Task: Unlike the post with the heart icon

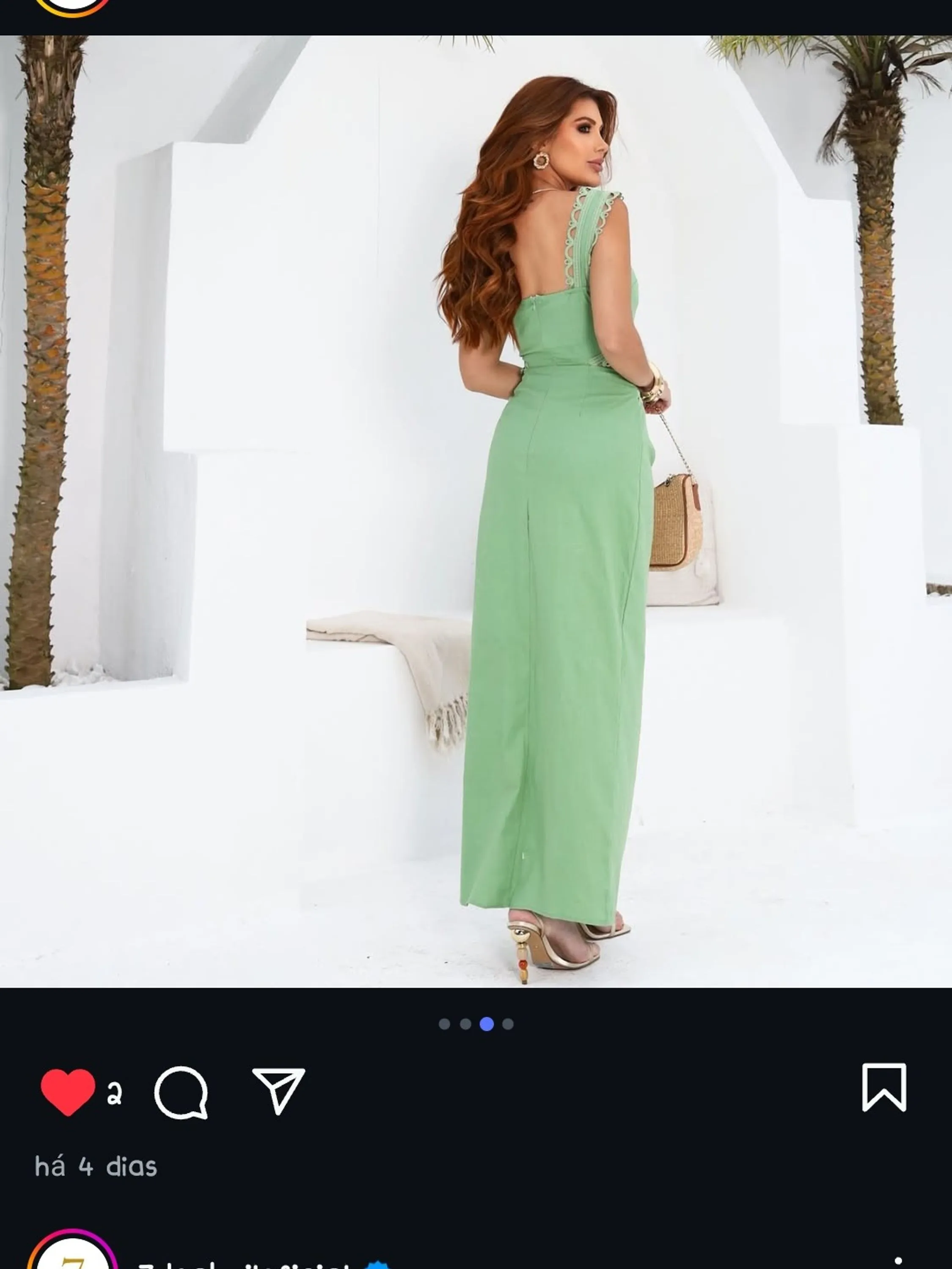Action: pyautogui.click(x=68, y=1092)
